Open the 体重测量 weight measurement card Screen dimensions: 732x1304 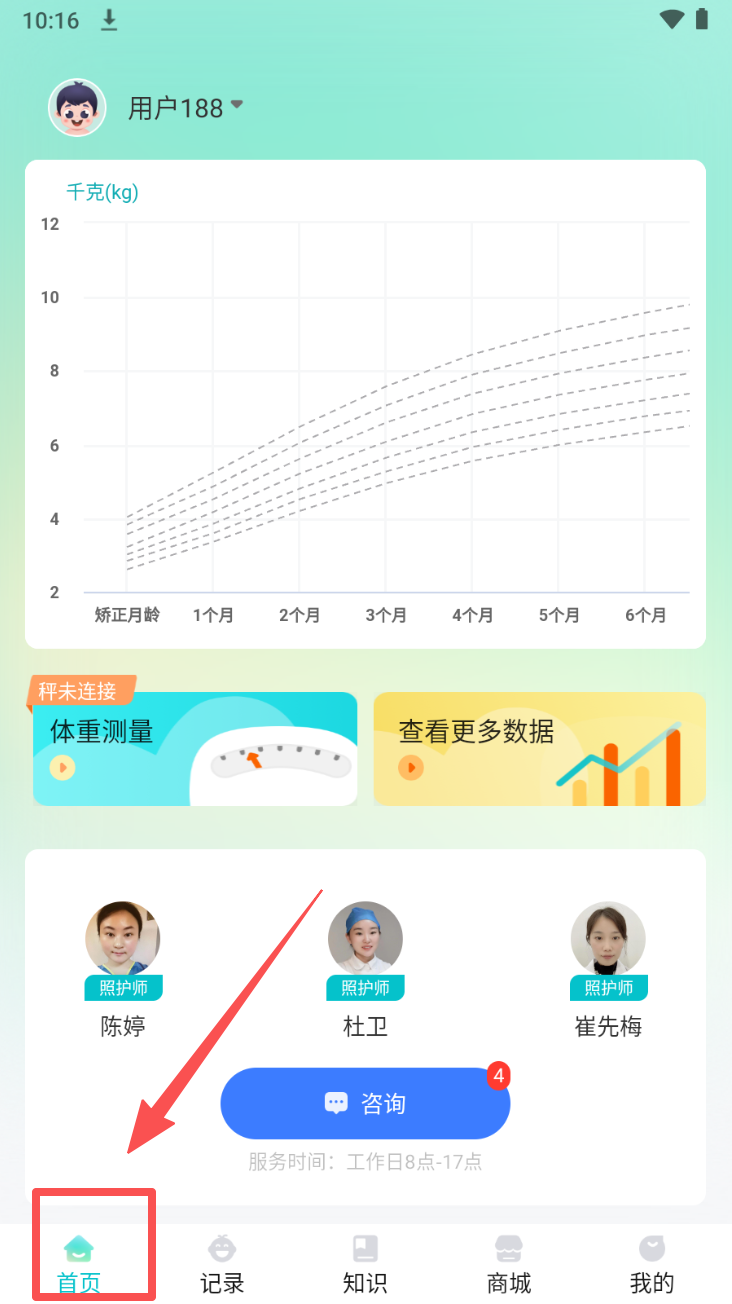tap(195, 749)
